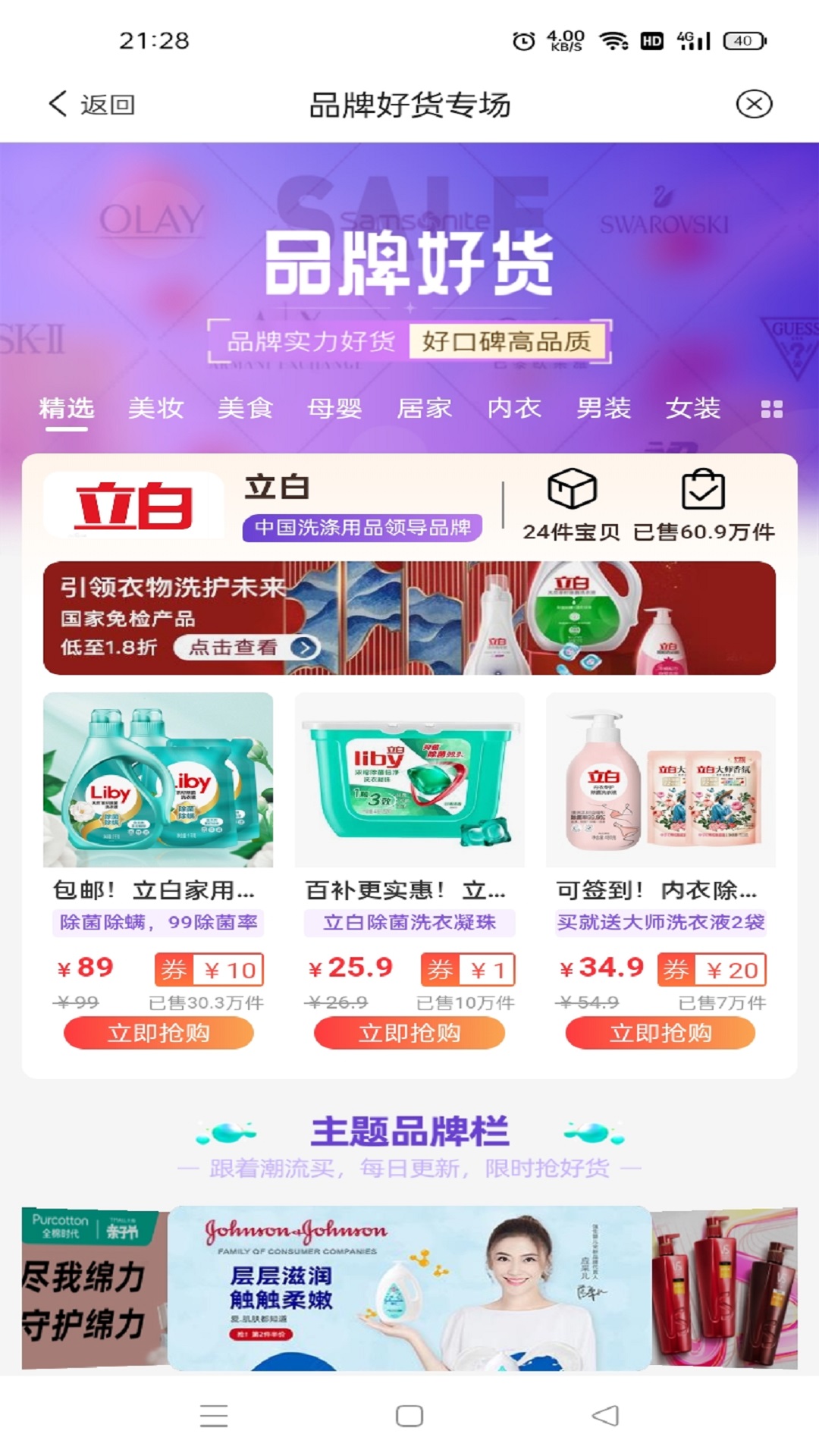This screenshot has height=1456, width=819.
Task: Switch to the 居家 tab
Action: tap(426, 409)
